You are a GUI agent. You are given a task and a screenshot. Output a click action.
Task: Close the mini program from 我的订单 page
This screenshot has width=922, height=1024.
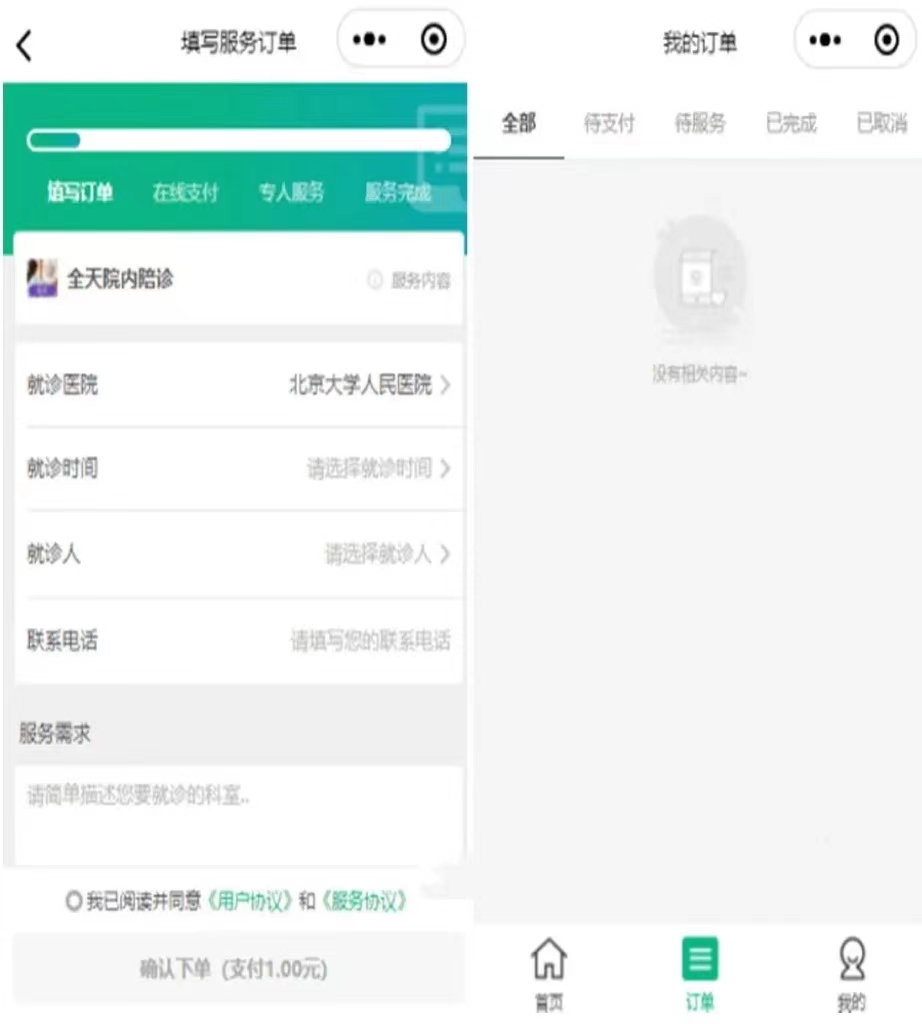pyautogui.click(x=886, y=41)
